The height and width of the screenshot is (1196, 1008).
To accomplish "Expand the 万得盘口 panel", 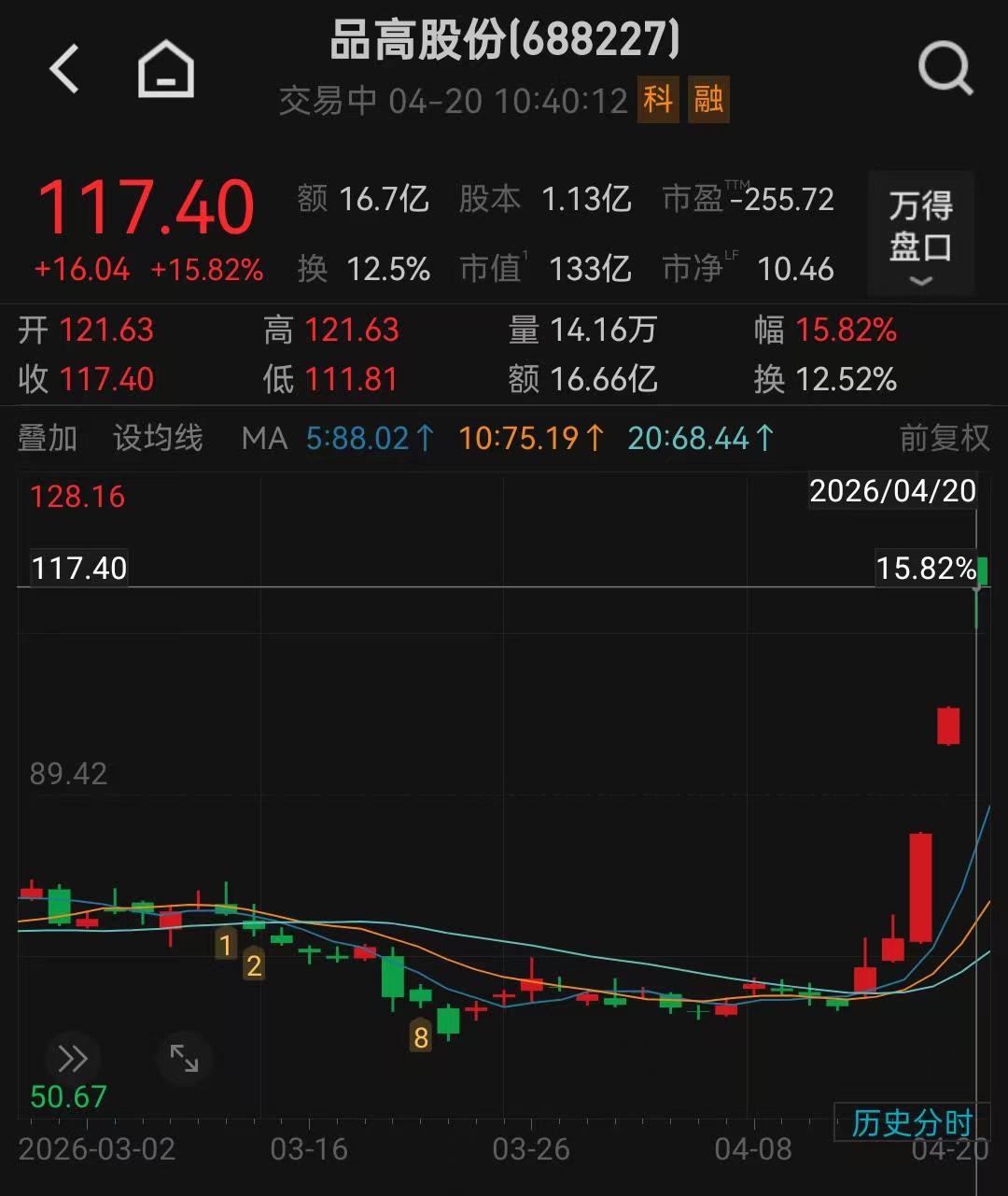I will 920,233.
